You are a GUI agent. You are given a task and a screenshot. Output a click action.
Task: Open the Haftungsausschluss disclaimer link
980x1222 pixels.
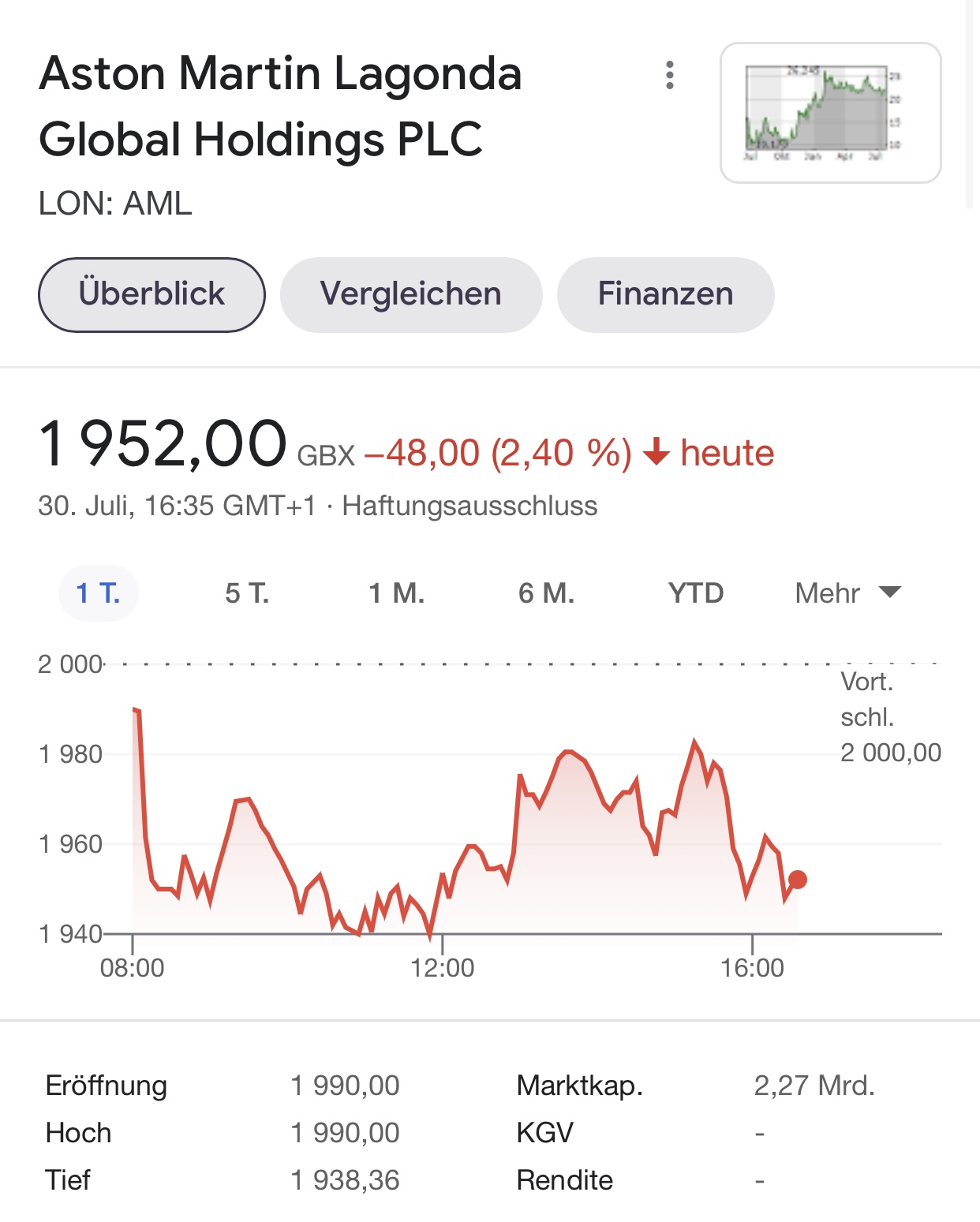coord(469,506)
